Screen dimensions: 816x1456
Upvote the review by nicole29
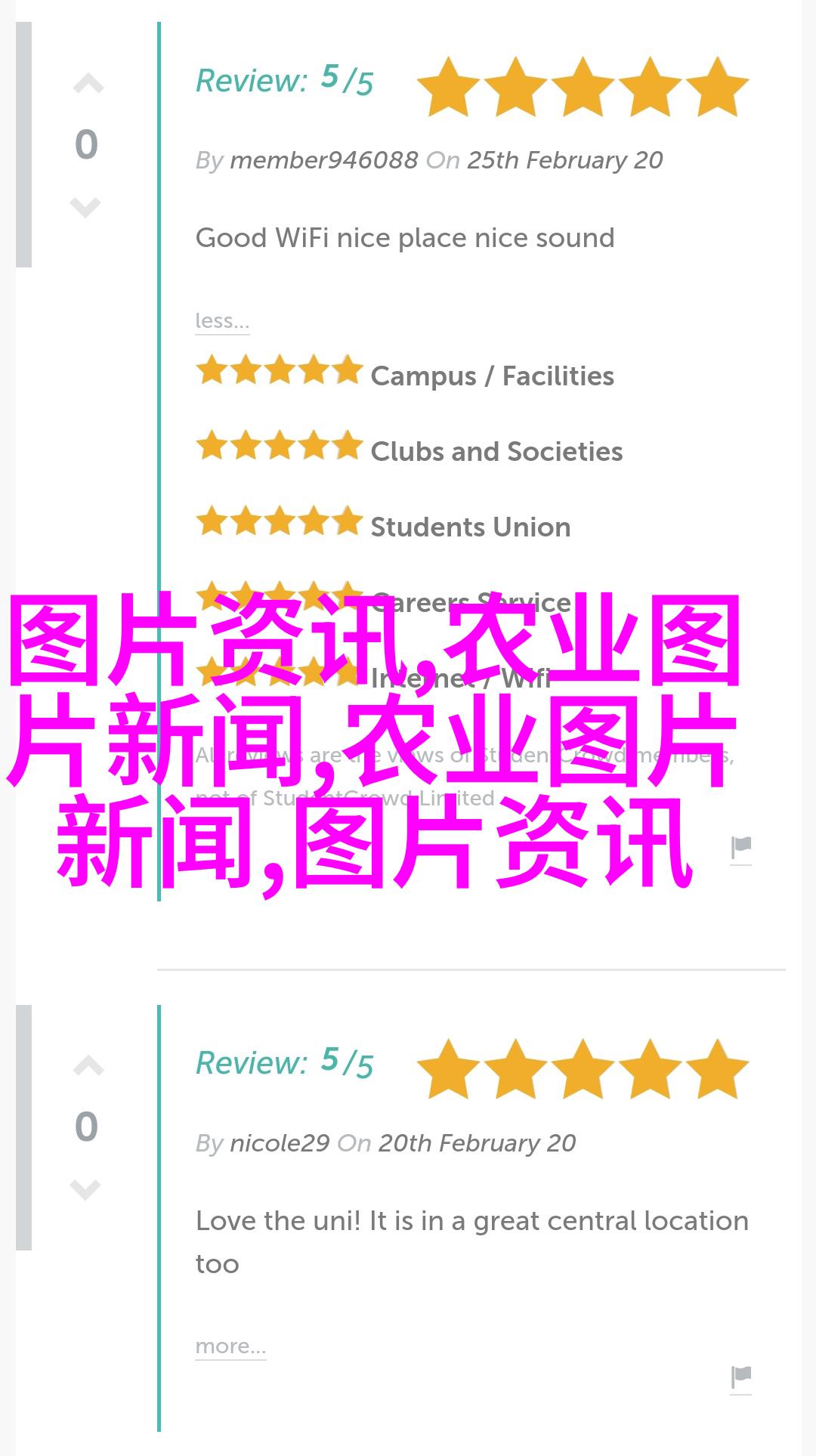pyautogui.click(x=88, y=1066)
